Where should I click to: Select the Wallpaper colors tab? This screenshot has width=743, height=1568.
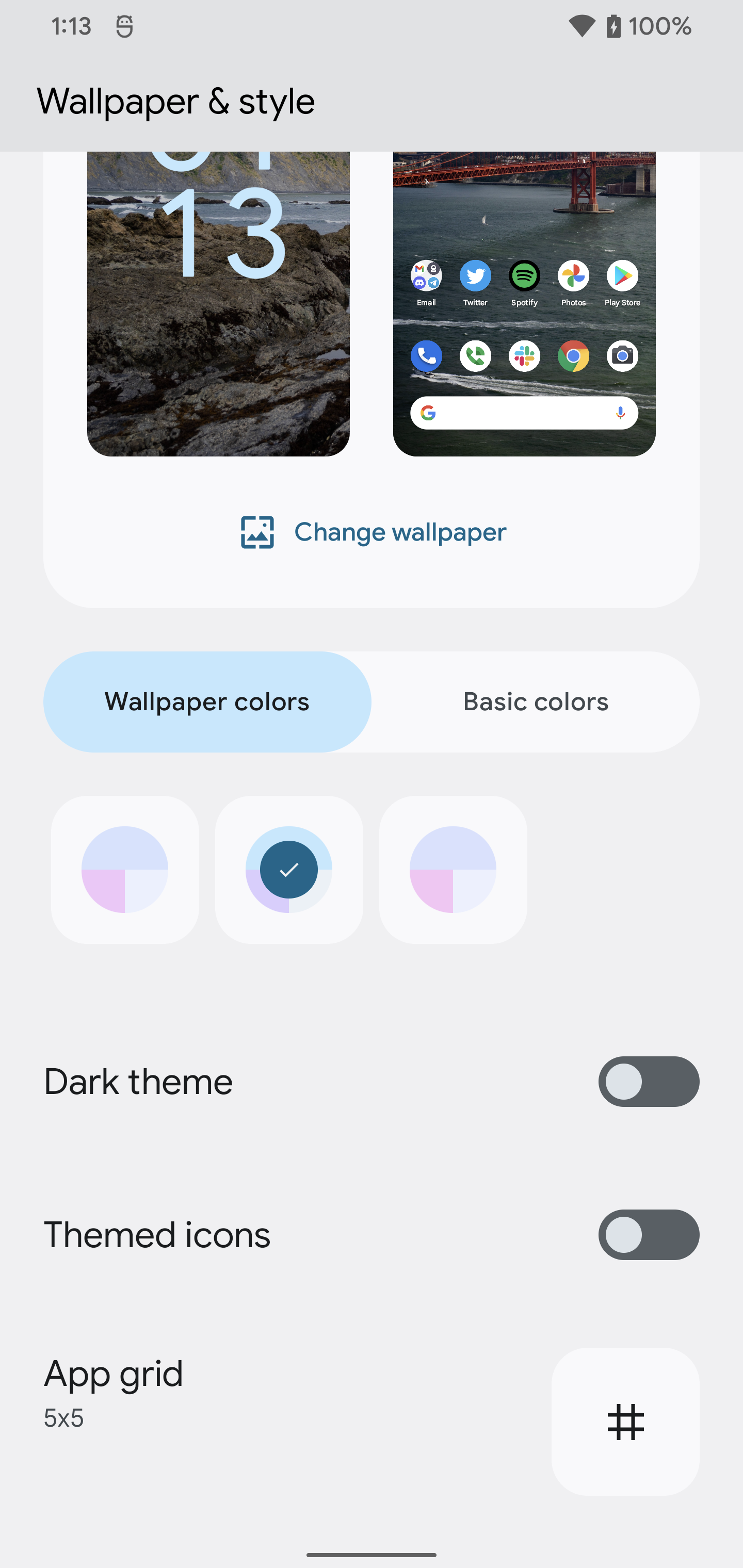[x=207, y=702]
